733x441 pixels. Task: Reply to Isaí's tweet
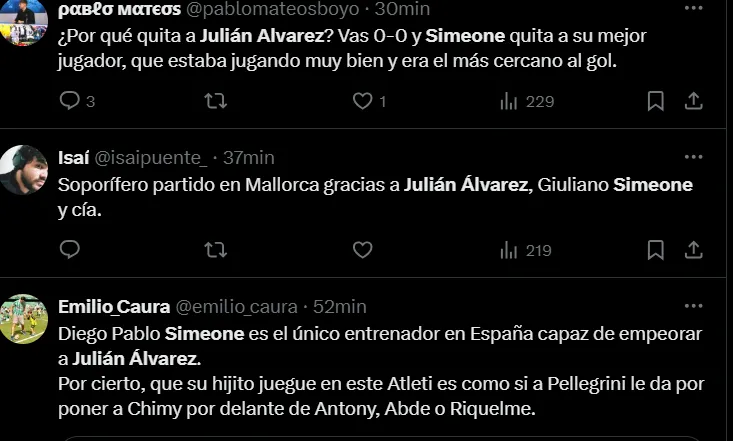tap(70, 250)
